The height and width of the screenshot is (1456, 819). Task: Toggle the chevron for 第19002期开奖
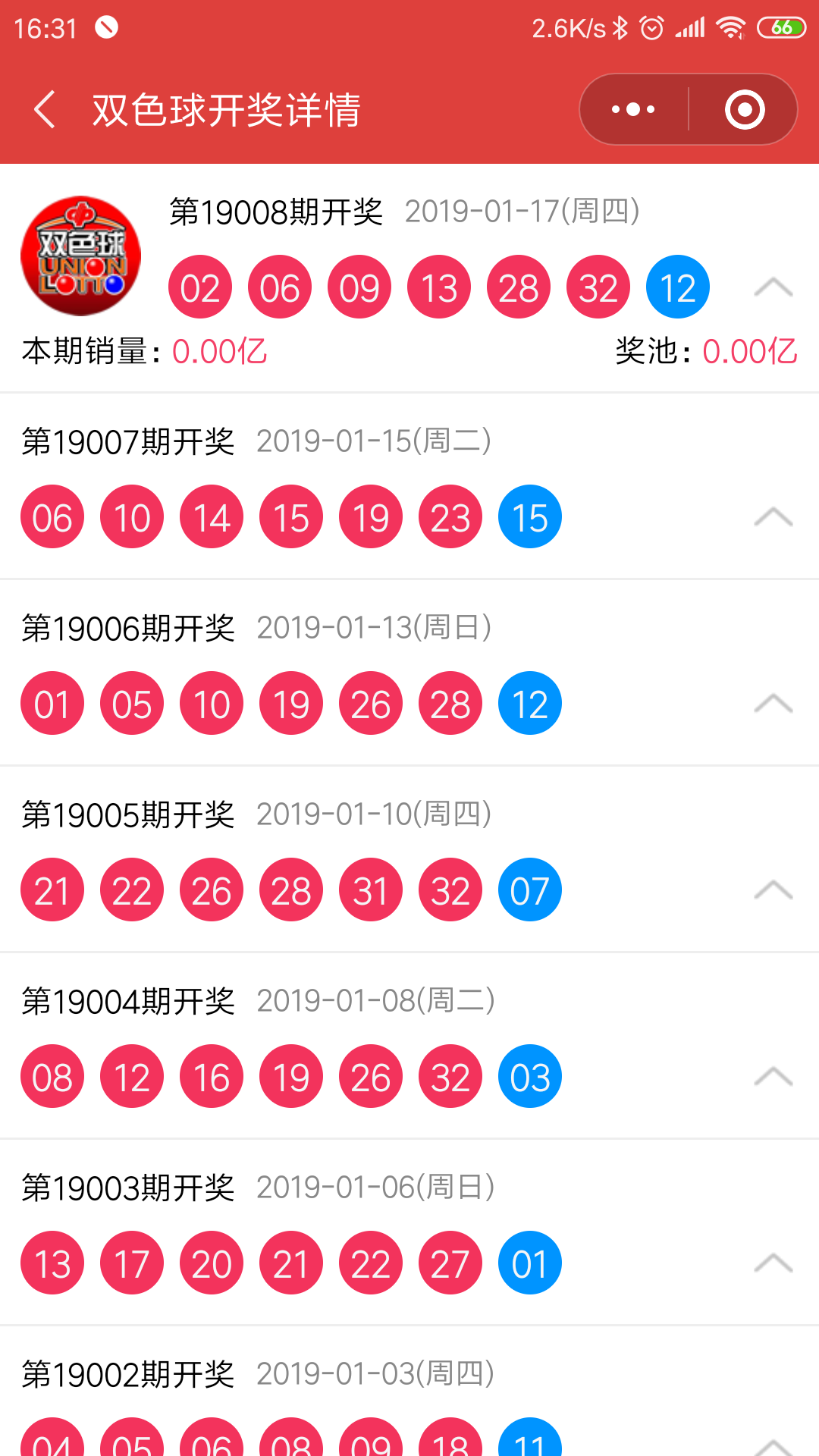click(773, 1445)
